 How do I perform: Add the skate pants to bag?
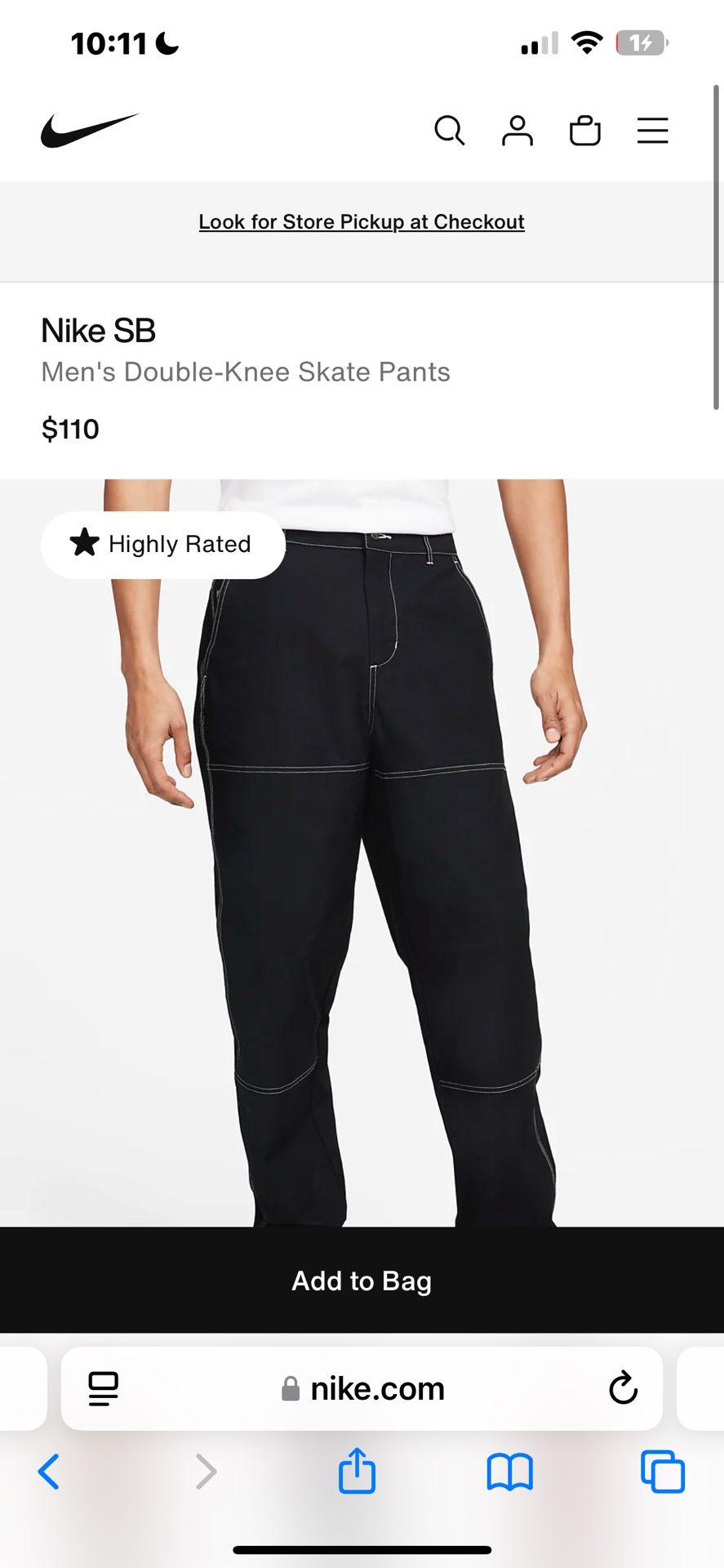pyautogui.click(x=362, y=1281)
